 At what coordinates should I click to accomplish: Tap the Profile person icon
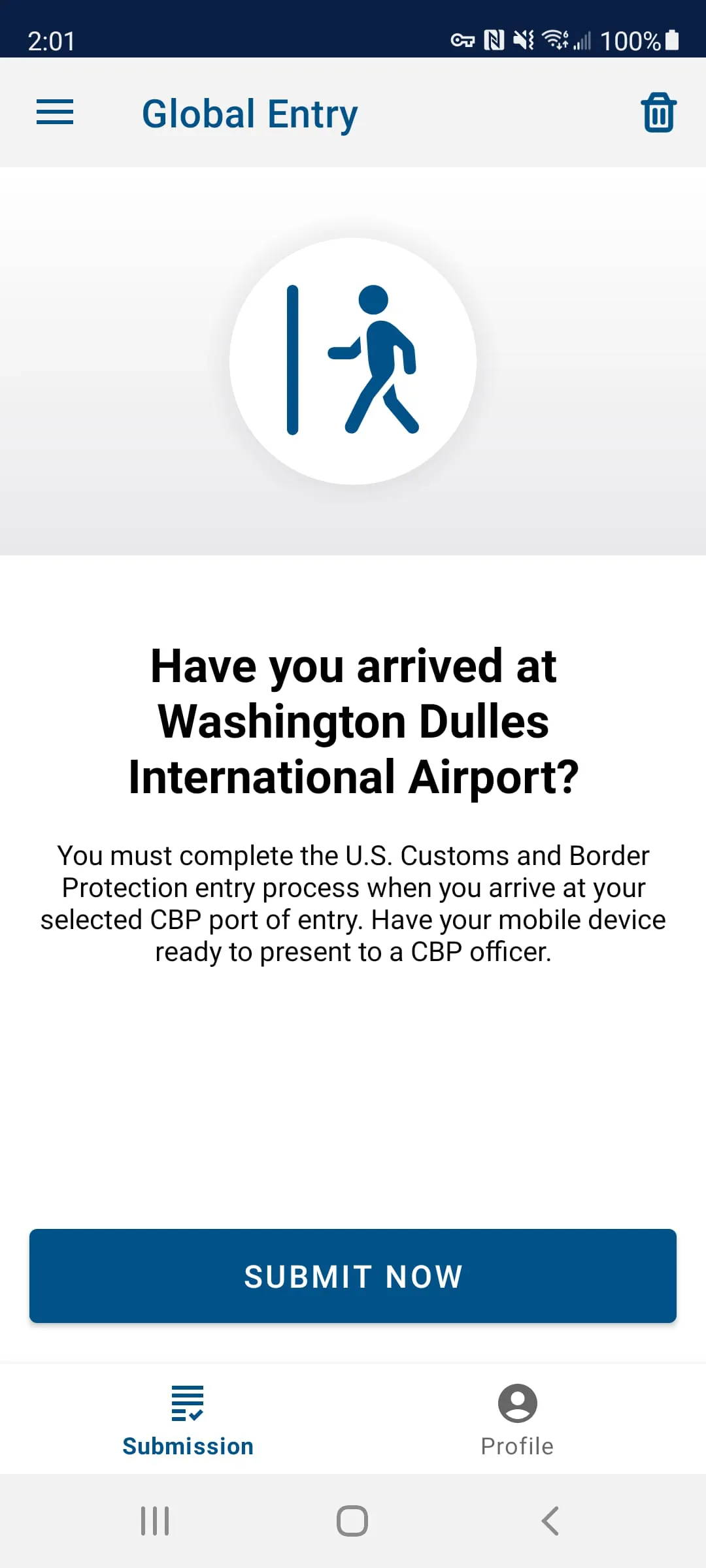[516, 1403]
